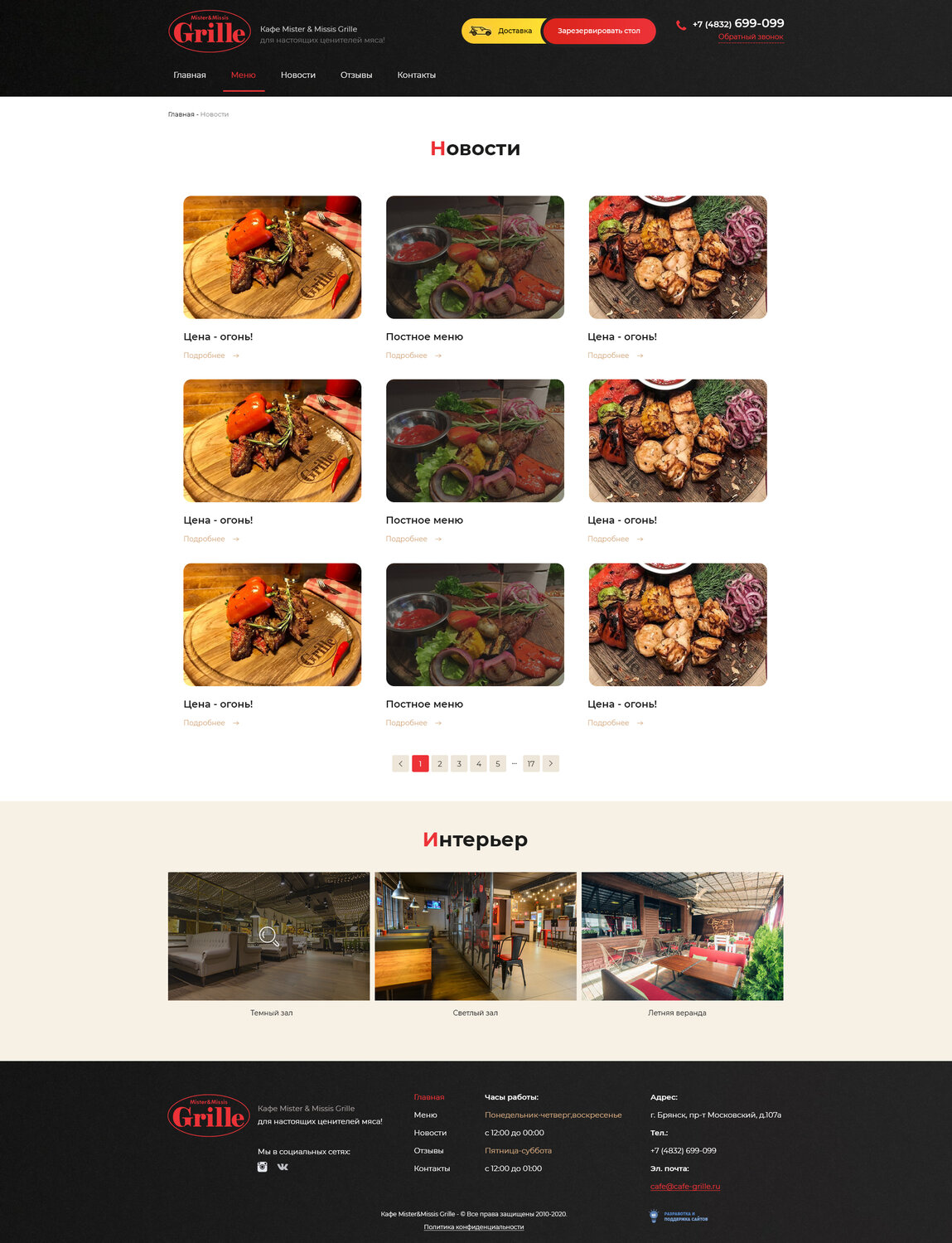The height and width of the screenshot is (1243, 952).
Task: Enlarge the Темный зал interior photo
Action: point(268,936)
